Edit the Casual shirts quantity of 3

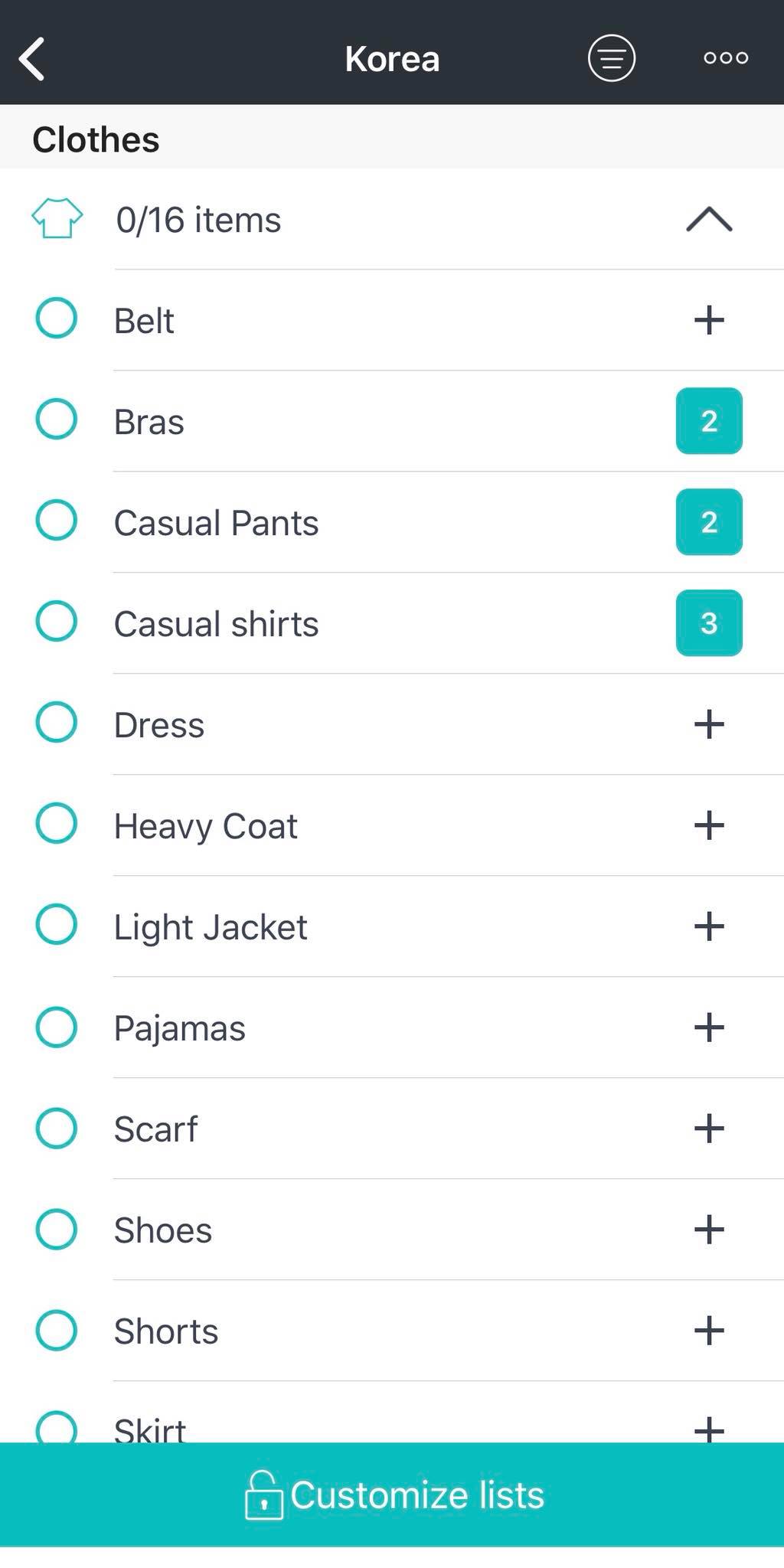tap(709, 623)
